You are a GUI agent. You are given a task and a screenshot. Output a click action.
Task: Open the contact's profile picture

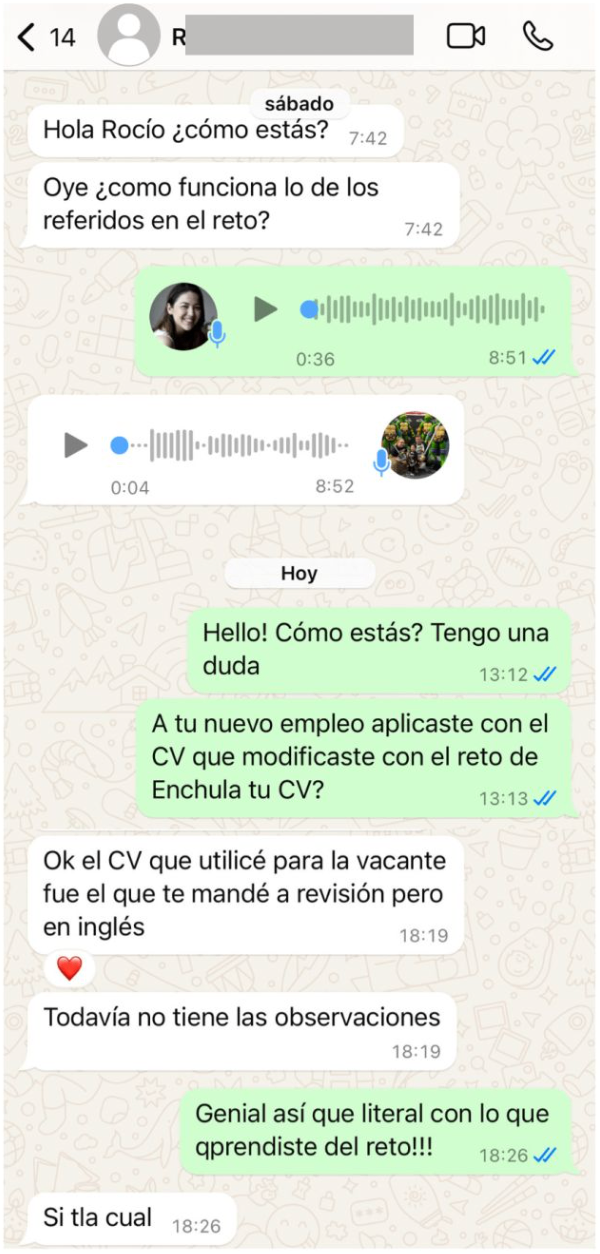point(129,37)
